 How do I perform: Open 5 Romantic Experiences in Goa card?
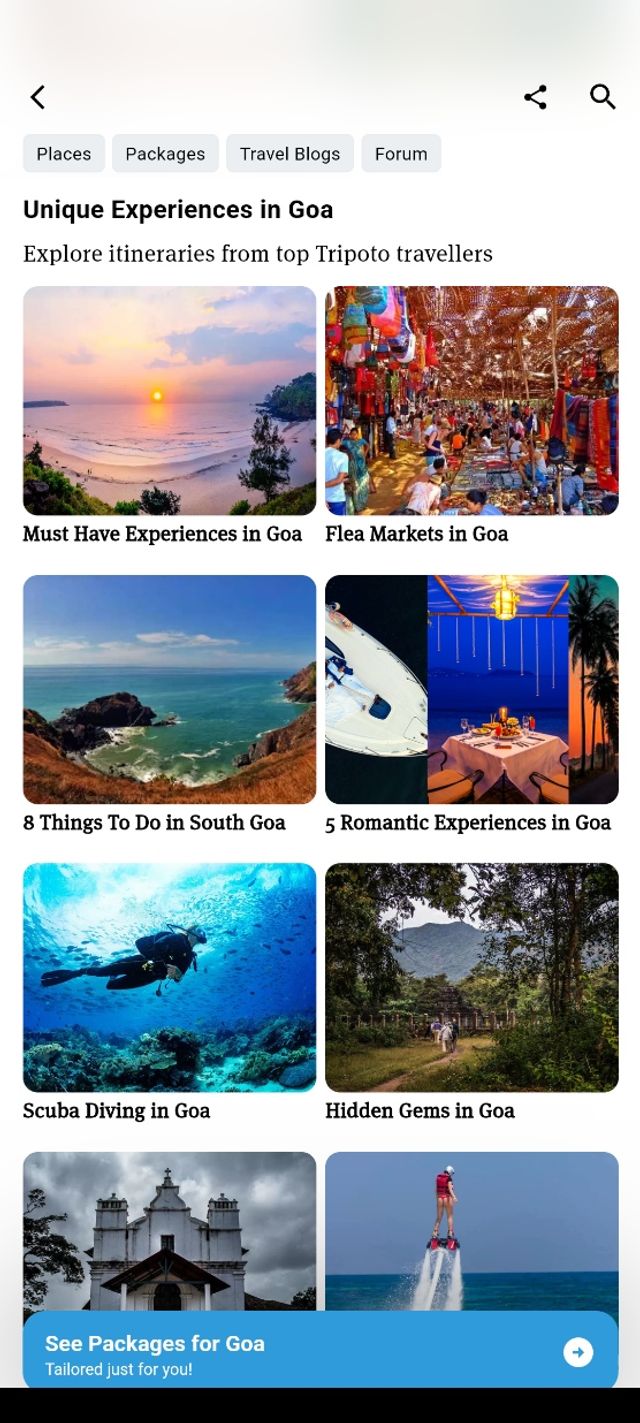[472, 690]
